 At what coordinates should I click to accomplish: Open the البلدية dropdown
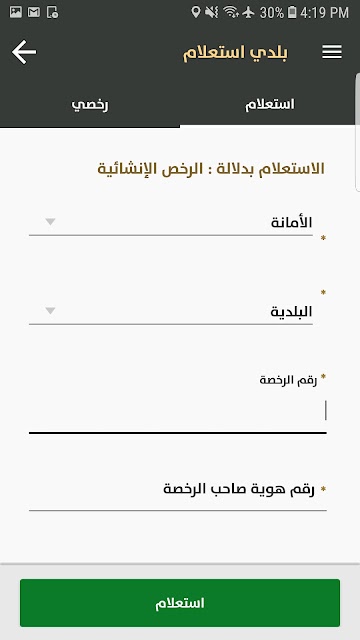171,312
